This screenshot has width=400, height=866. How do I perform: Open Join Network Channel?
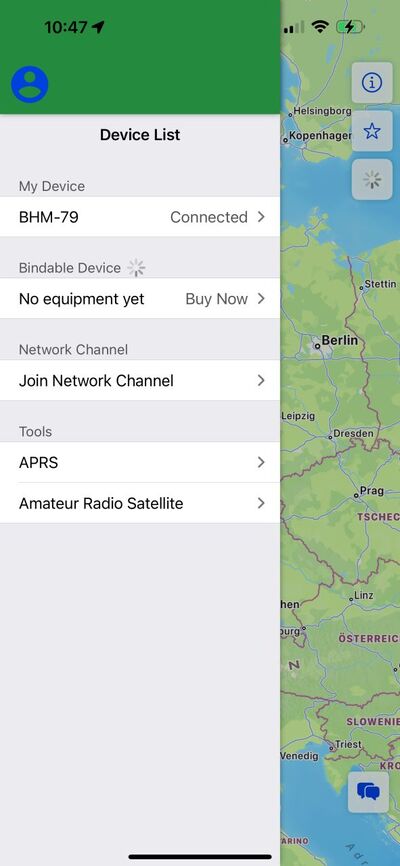tap(140, 381)
